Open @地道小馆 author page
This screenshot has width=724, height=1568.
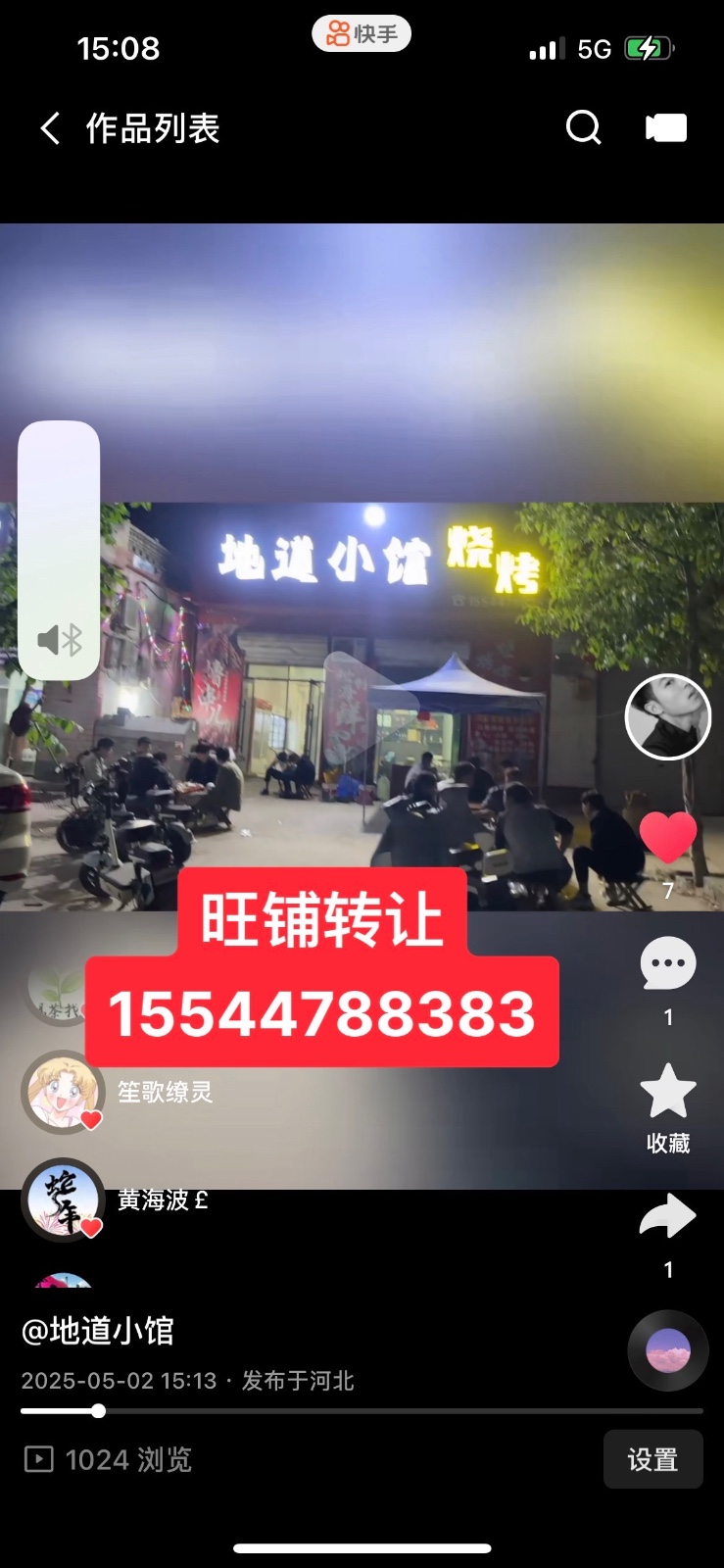(98, 1331)
